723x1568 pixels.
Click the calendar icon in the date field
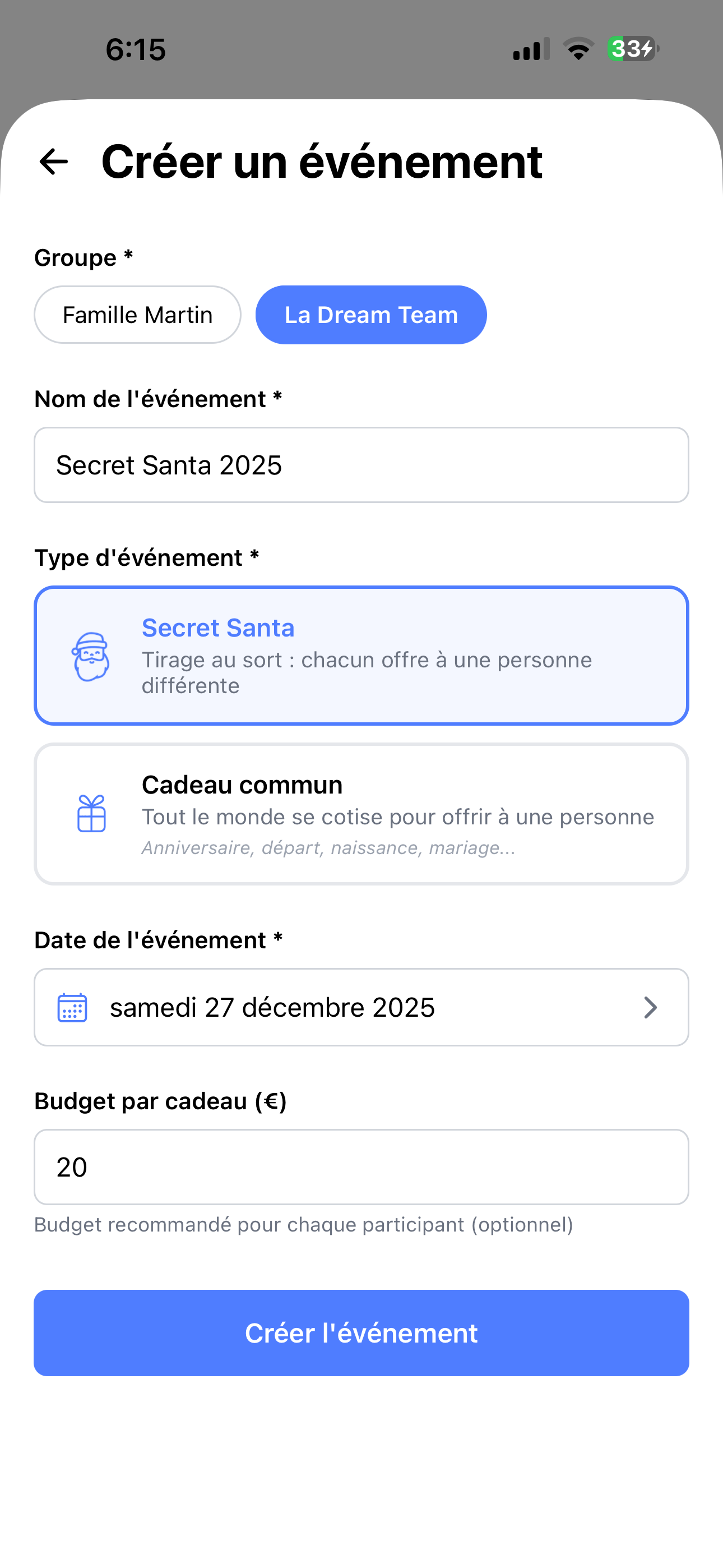[71, 1007]
